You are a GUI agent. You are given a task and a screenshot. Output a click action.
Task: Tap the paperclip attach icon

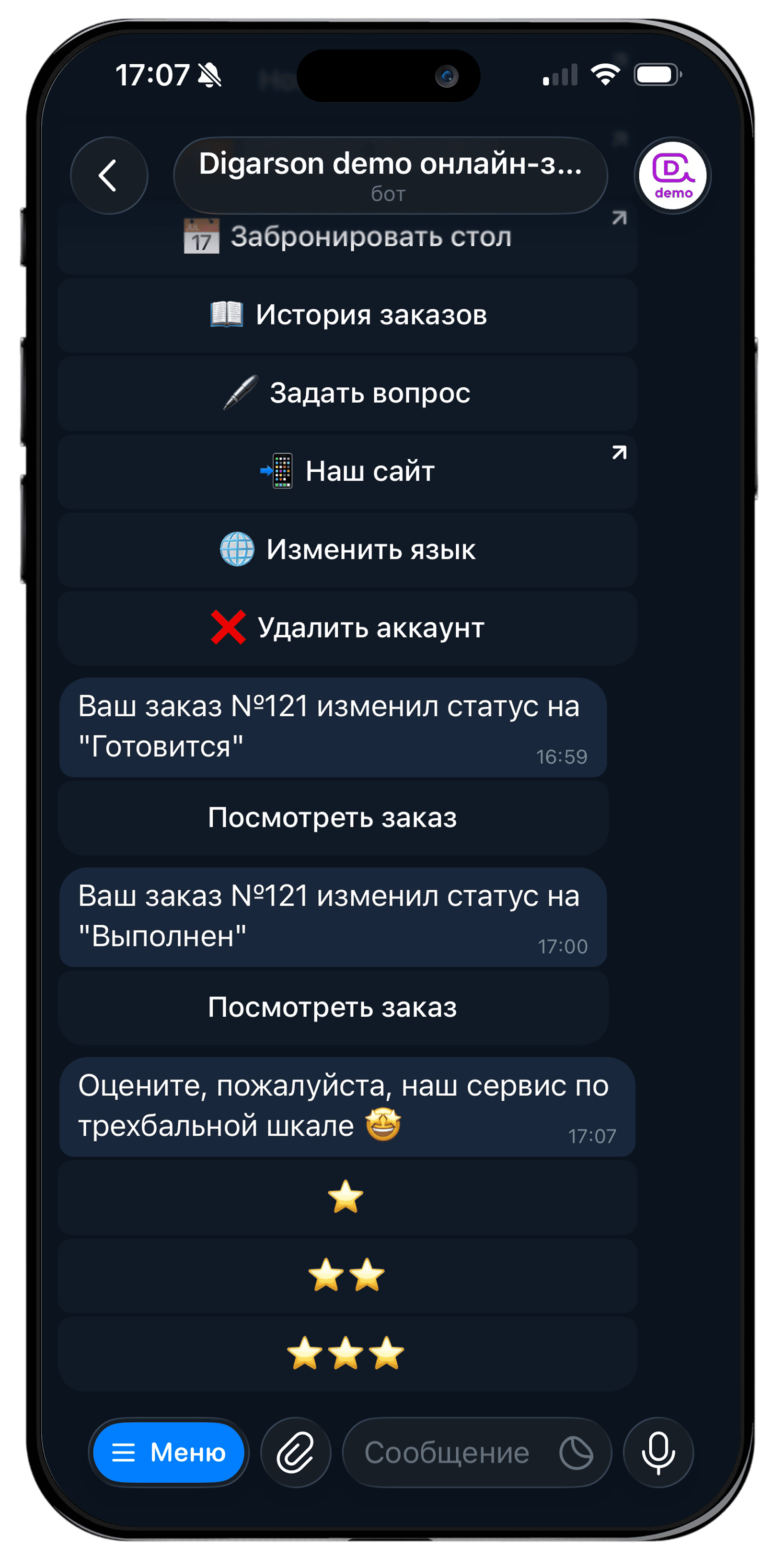[x=296, y=1452]
